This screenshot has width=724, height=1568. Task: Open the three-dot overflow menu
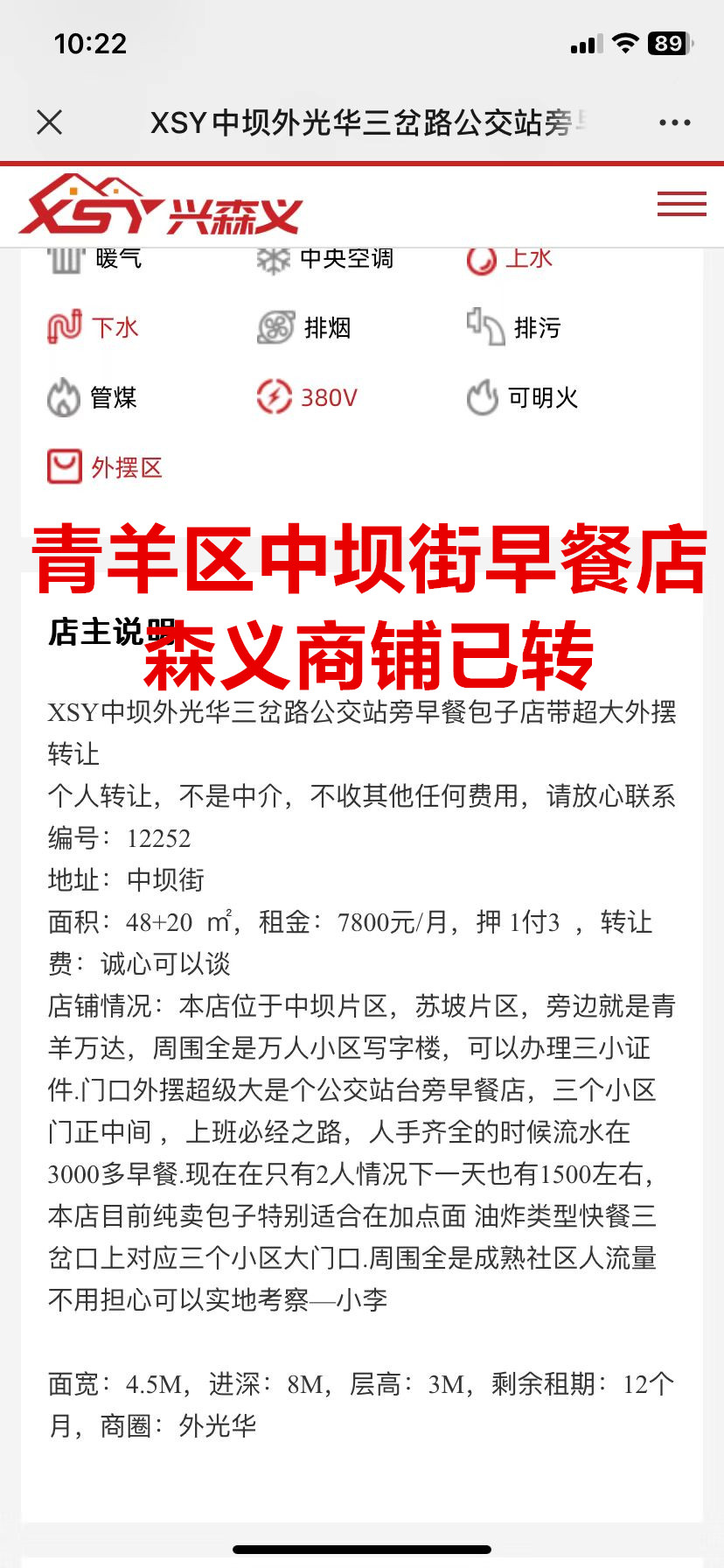(674, 122)
